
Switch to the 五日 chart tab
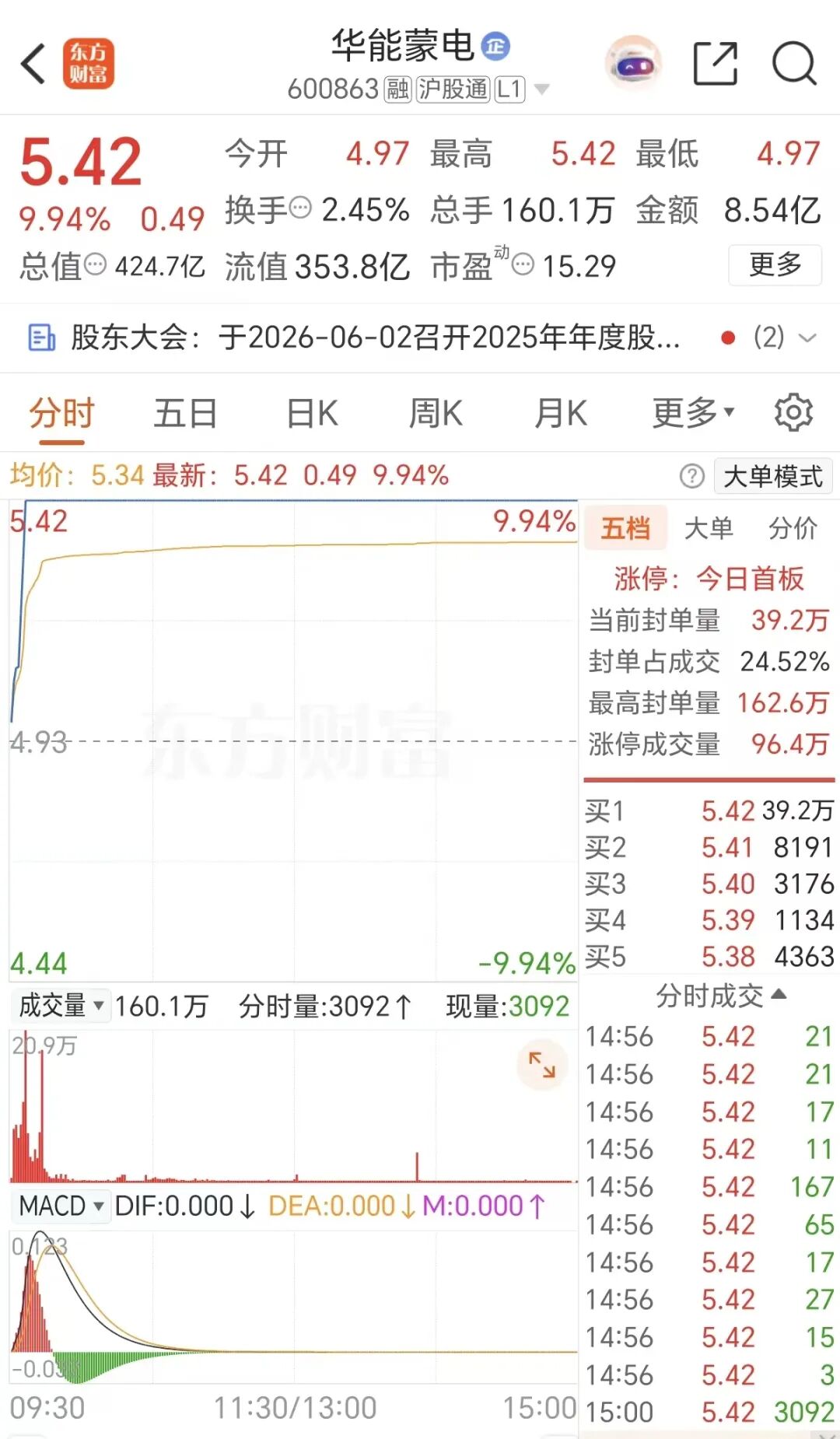click(x=185, y=413)
